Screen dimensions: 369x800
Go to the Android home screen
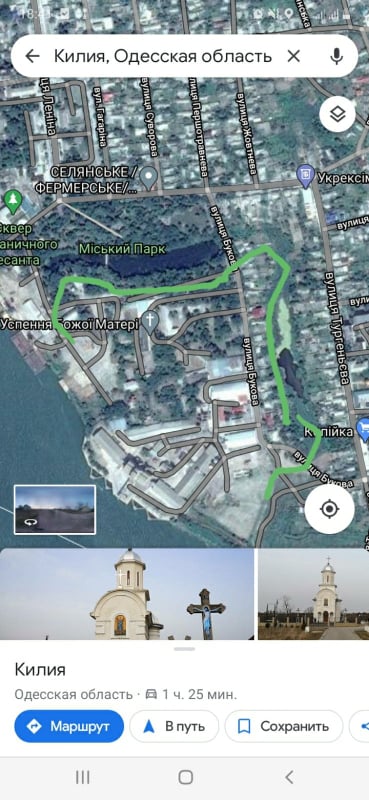click(185, 777)
